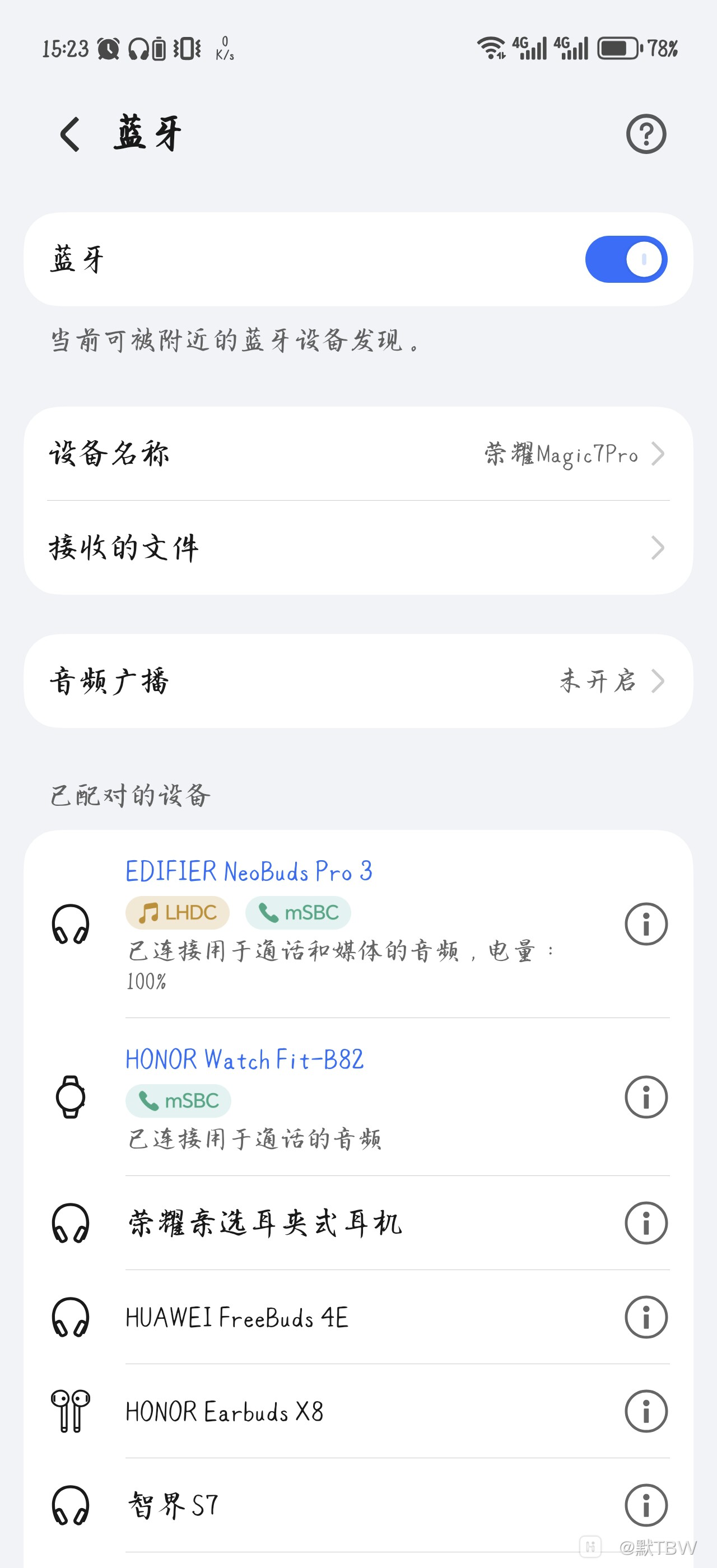Disable the Bluetooth switch
Viewport: 717px width, 1568px height.
pos(626,259)
